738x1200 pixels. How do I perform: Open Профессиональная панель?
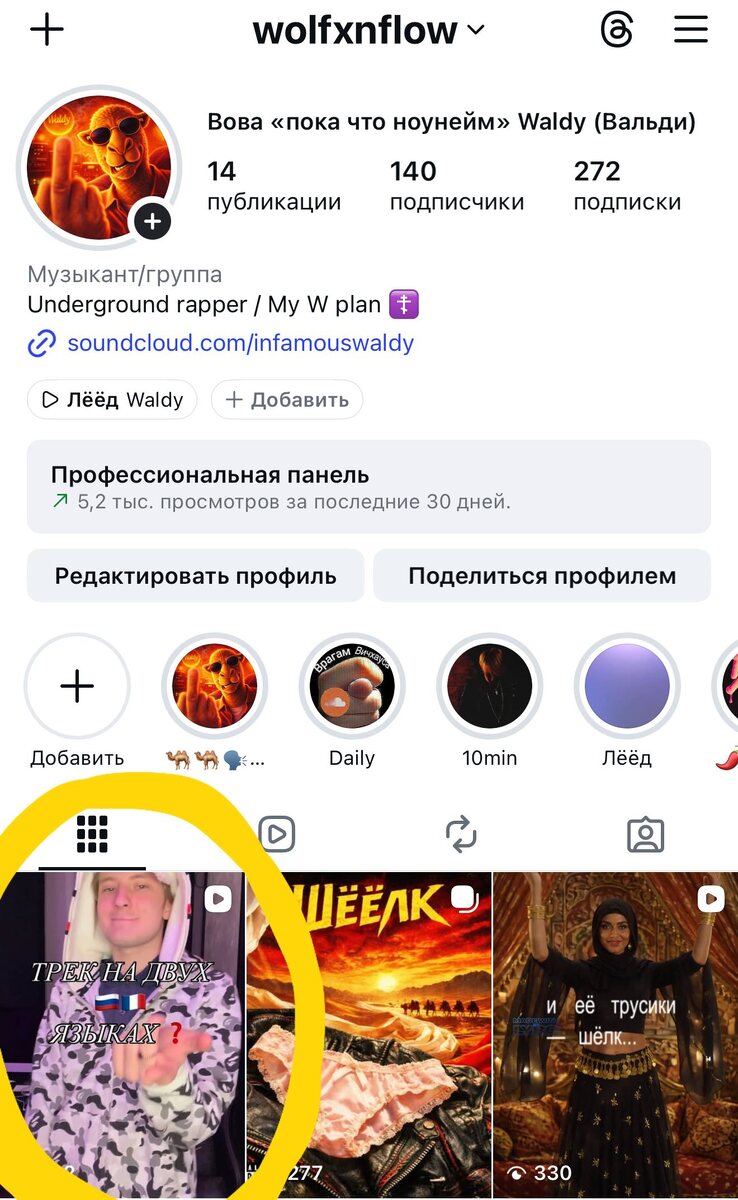click(x=368, y=487)
